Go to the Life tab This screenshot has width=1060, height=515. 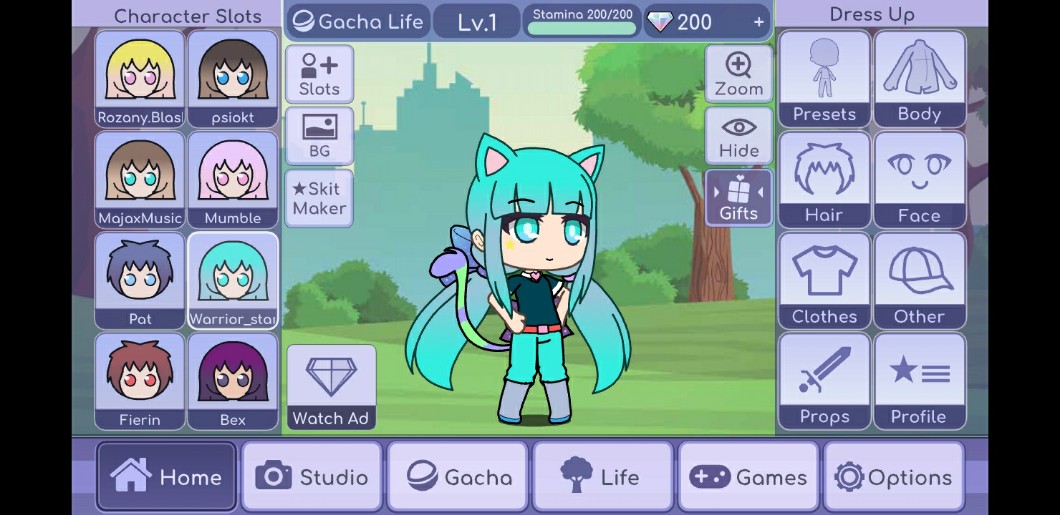coord(603,477)
